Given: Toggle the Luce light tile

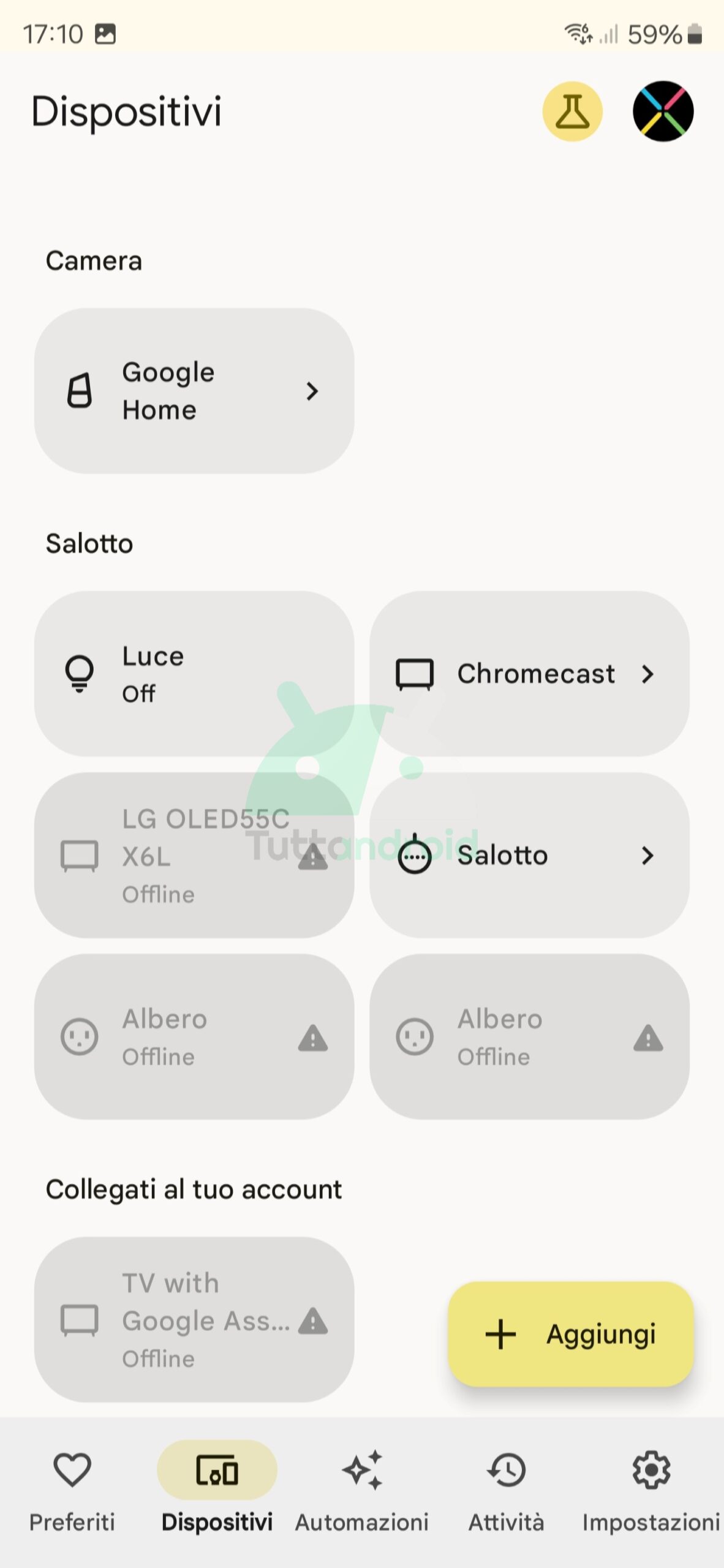Looking at the screenshot, I should point(194,674).
